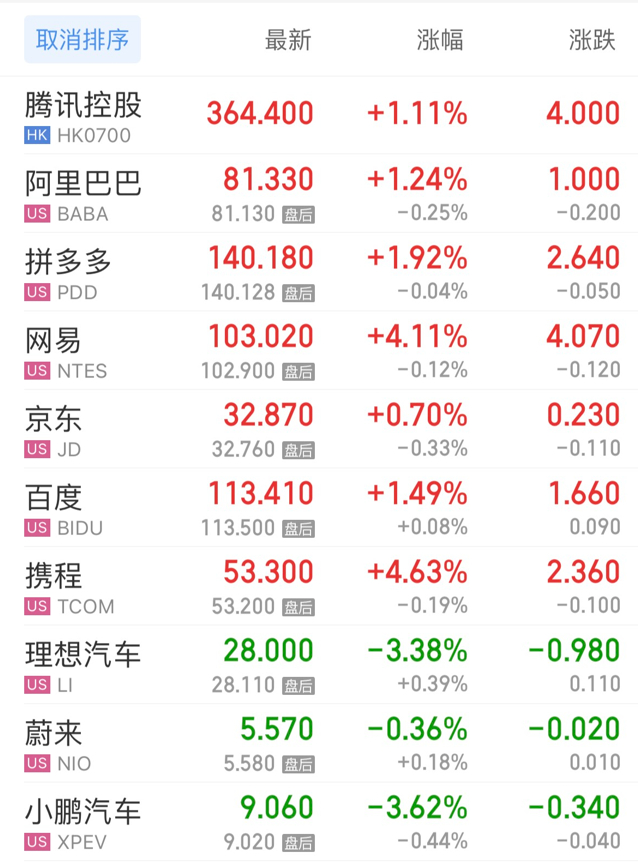Sort stocks by 涨跌 column
The image size is (638, 862).
click(x=592, y=40)
